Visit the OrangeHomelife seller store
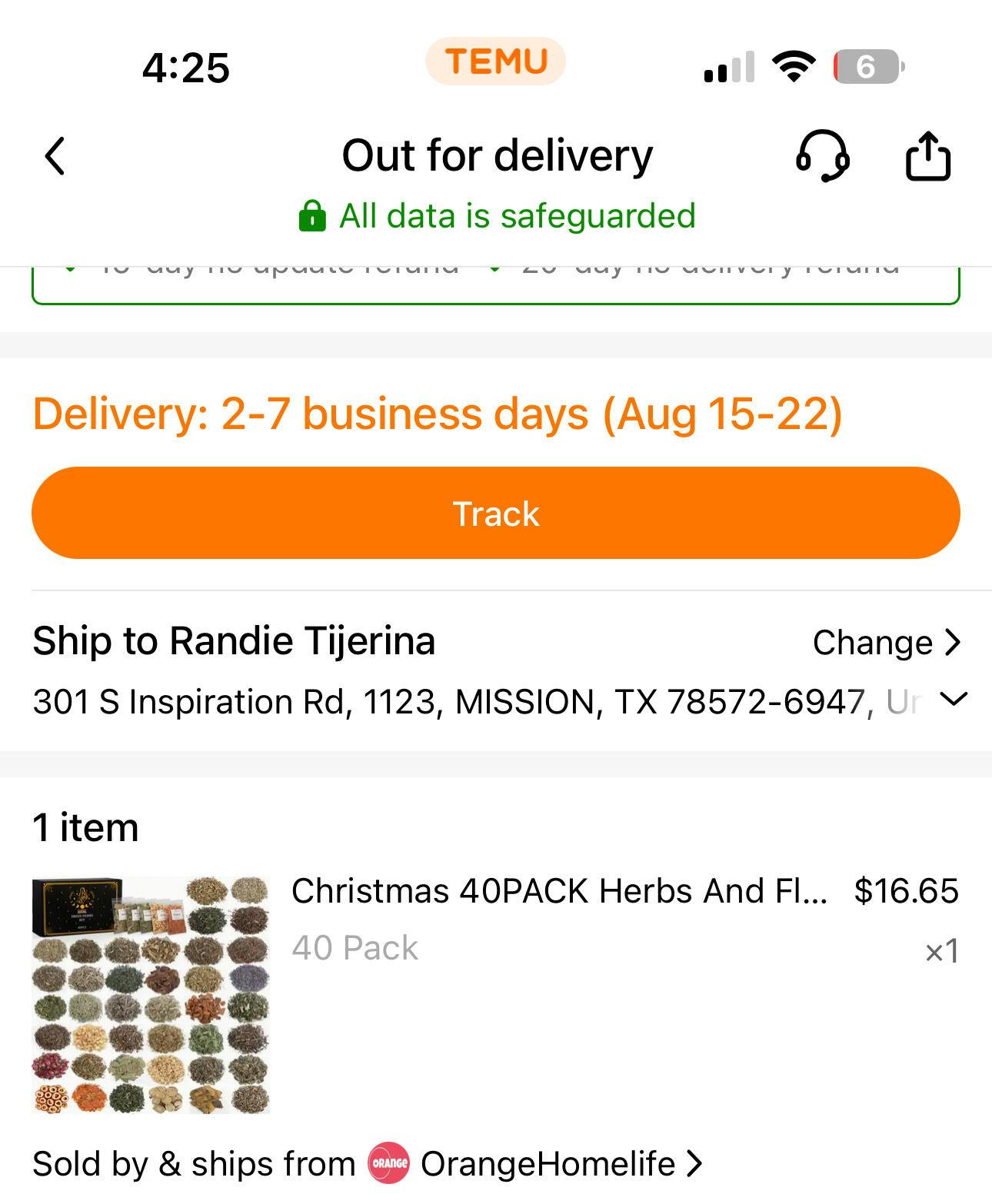992x1204 pixels. [548, 1164]
